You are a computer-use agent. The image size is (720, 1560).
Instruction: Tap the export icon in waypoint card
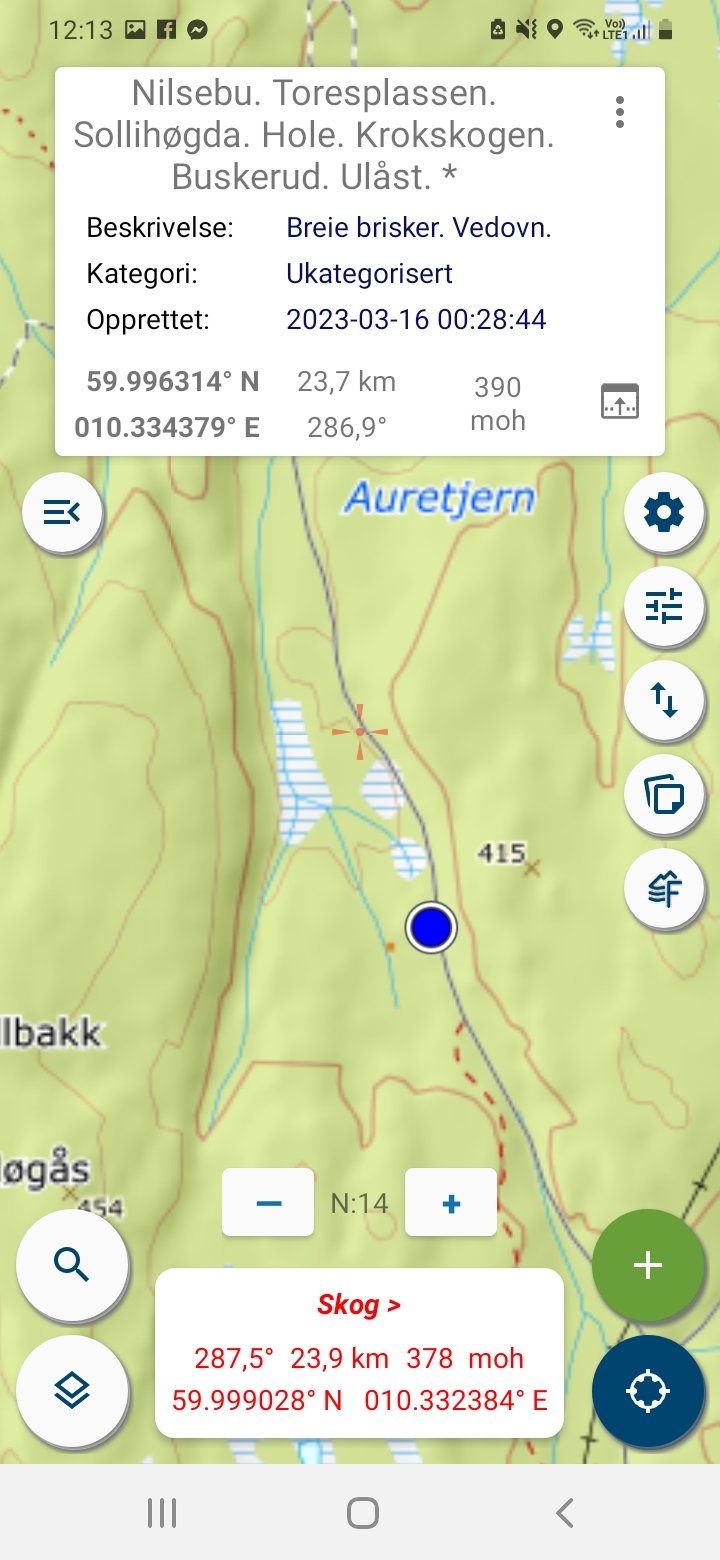pos(620,401)
